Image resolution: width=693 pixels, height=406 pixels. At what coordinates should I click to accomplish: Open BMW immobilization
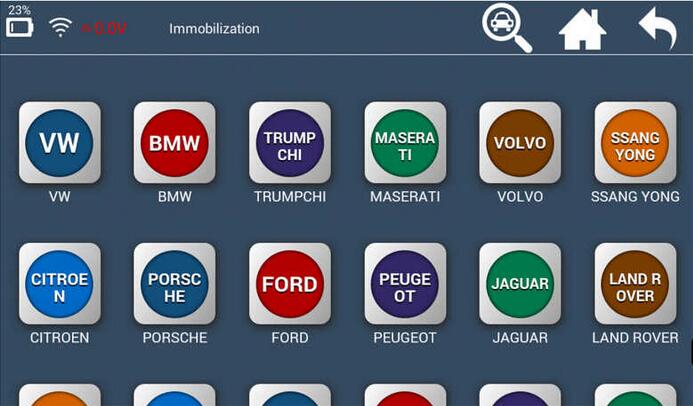(174, 143)
